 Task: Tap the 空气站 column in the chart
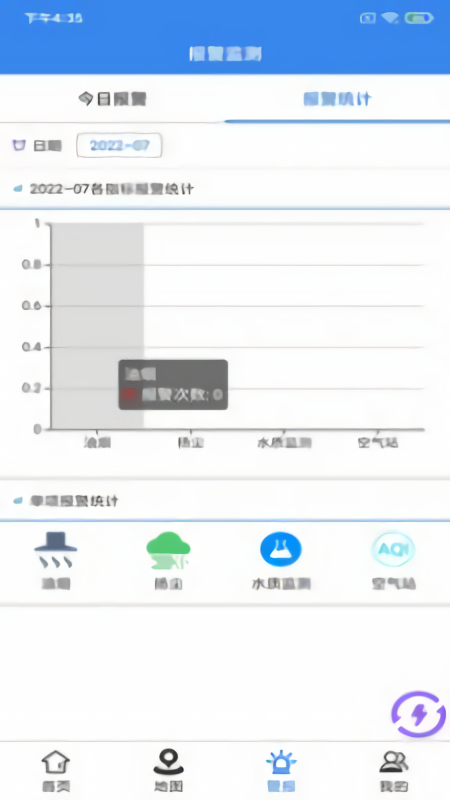click(378, 327)
